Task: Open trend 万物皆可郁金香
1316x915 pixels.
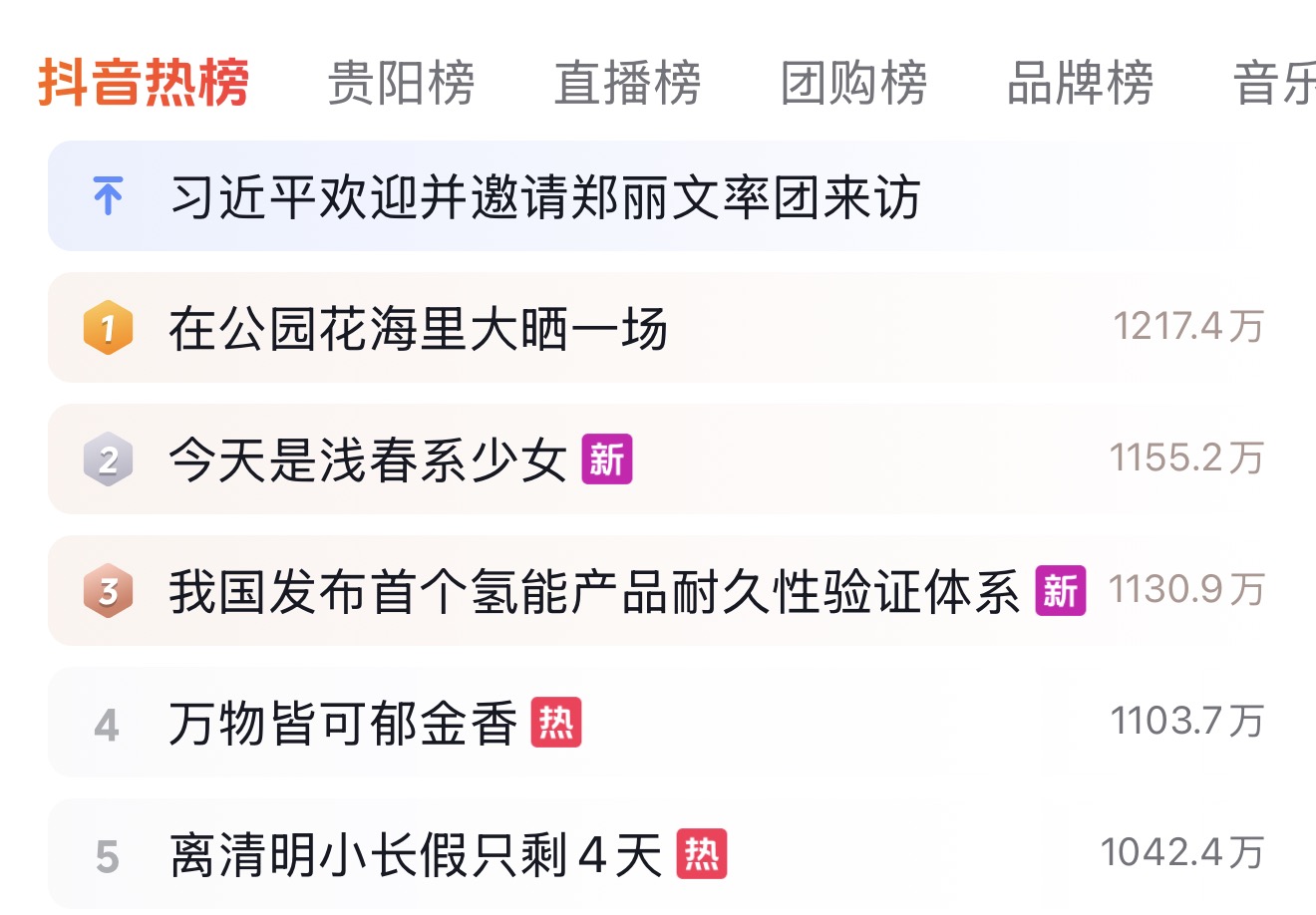Action: point(343,724)
